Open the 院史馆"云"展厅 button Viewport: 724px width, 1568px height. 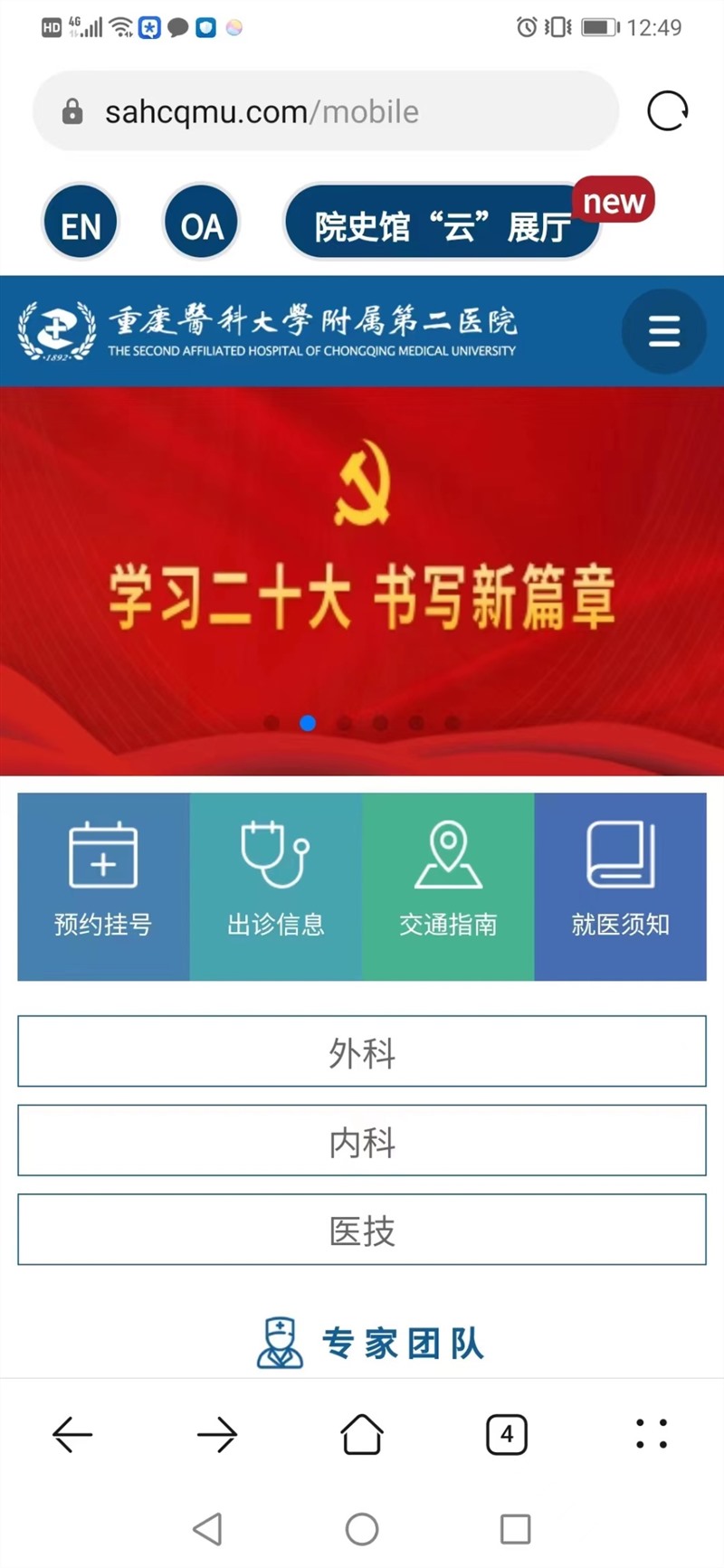pos(443,225)
